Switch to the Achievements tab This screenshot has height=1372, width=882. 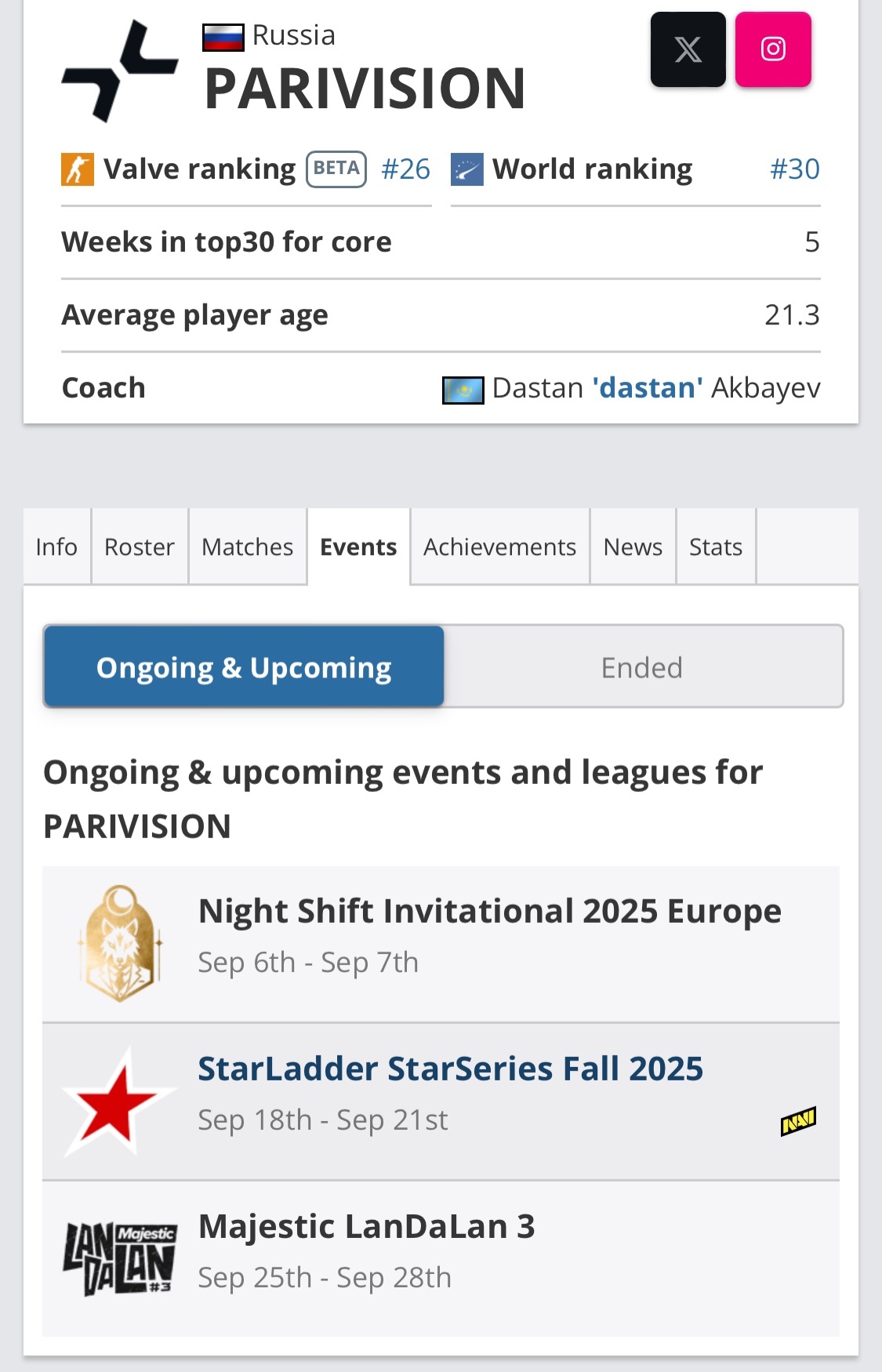pyautogui.click(x=499, y=546)
